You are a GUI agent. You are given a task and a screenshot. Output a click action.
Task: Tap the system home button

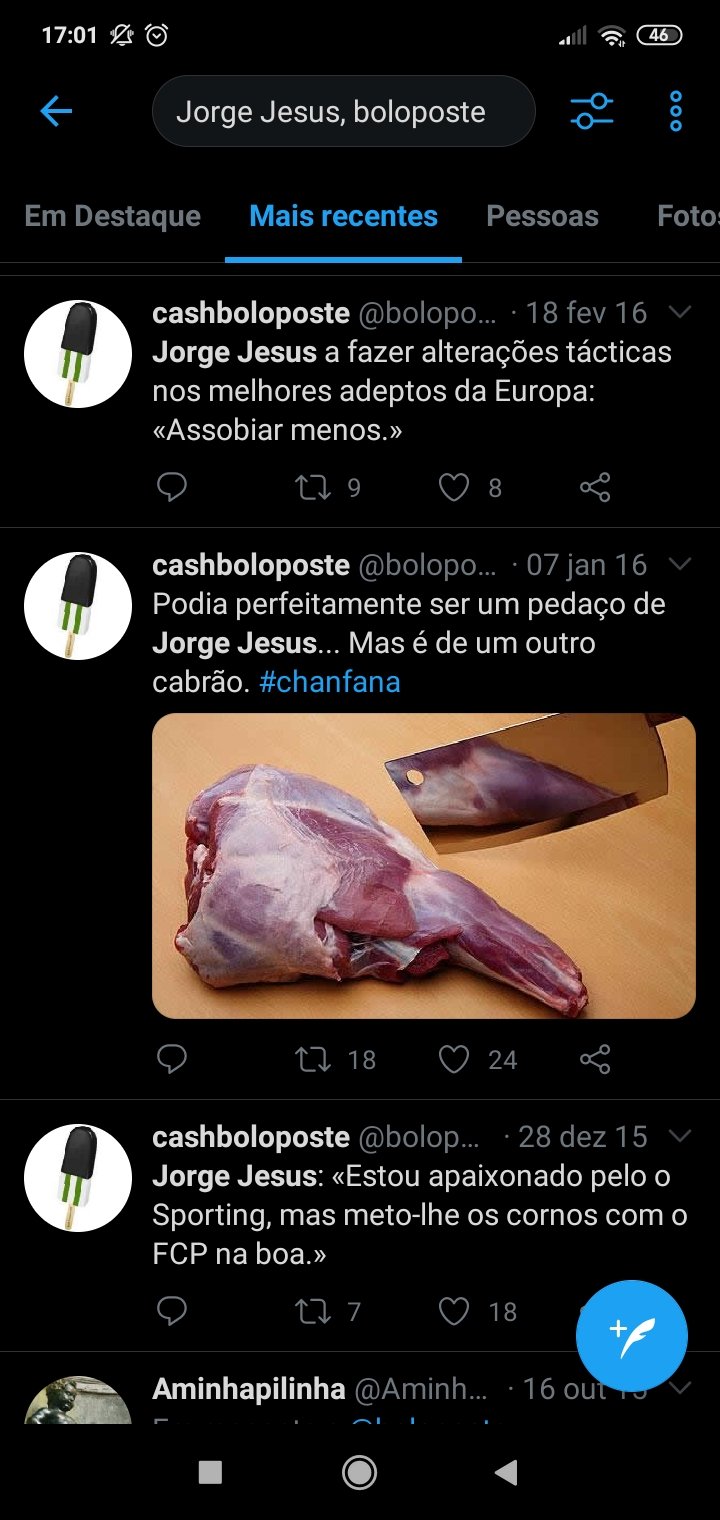359,1472
